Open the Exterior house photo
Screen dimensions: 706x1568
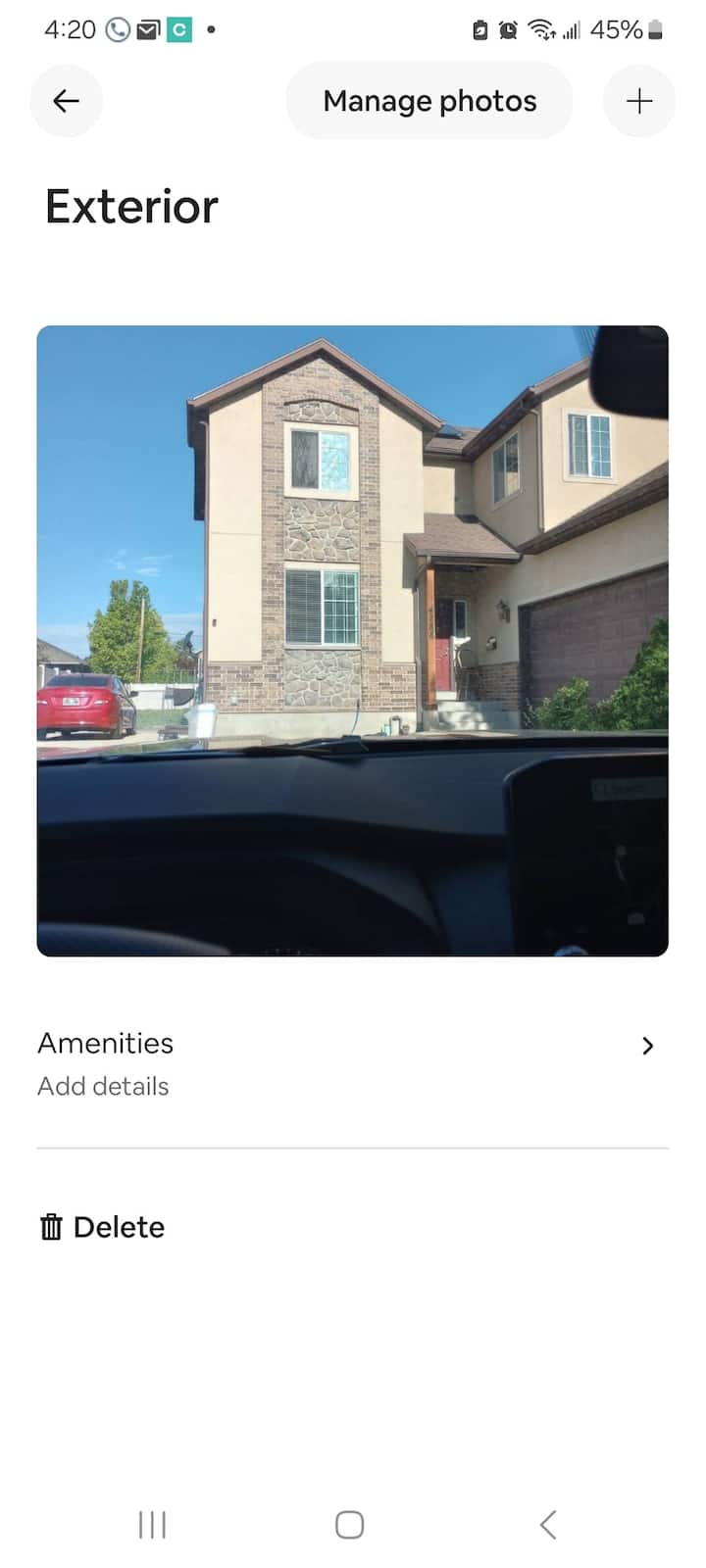pyautogui.click(x=352, y=640)
